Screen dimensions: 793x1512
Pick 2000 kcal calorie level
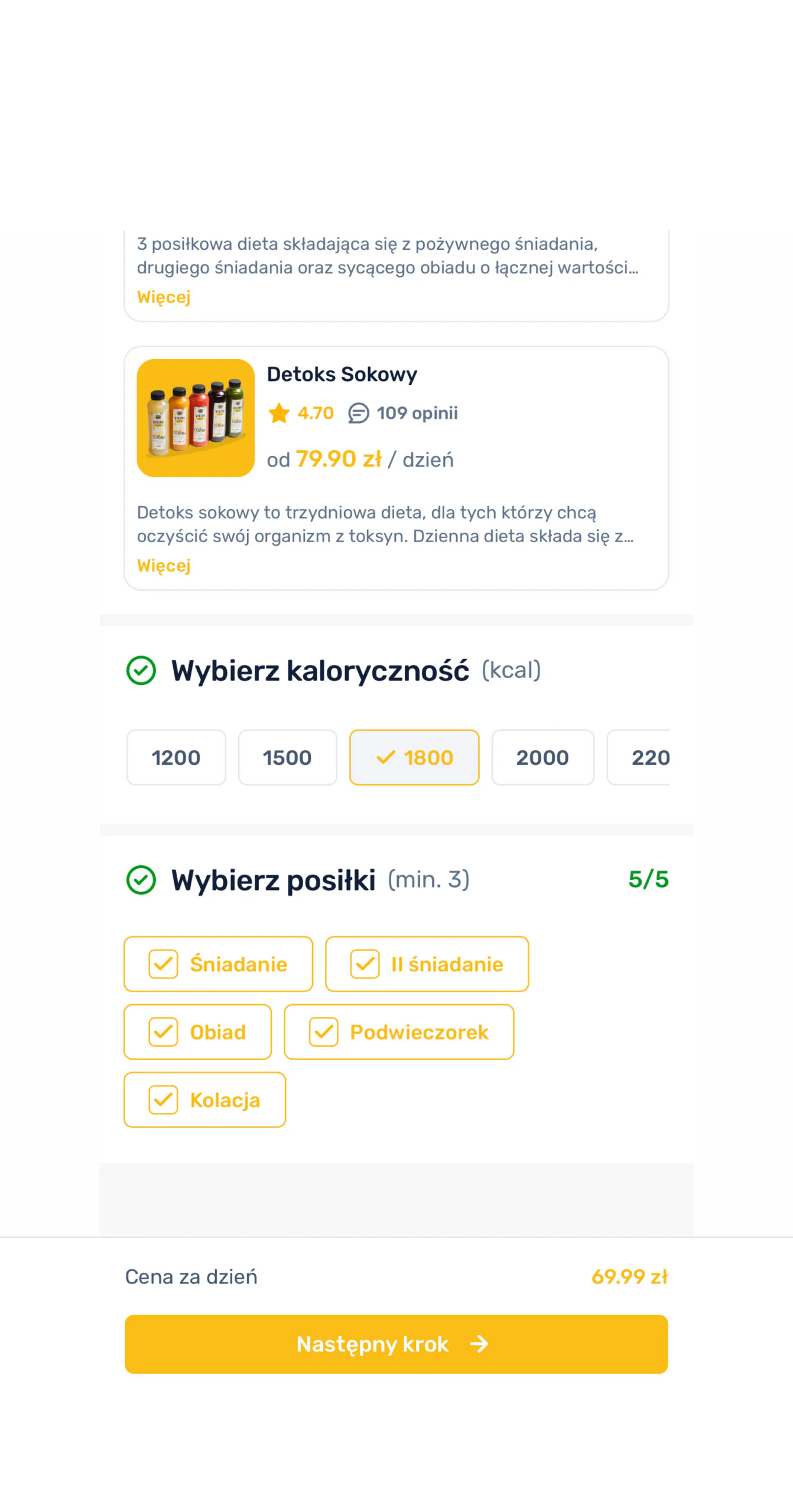pyautogui.click(x=542, y=757)
